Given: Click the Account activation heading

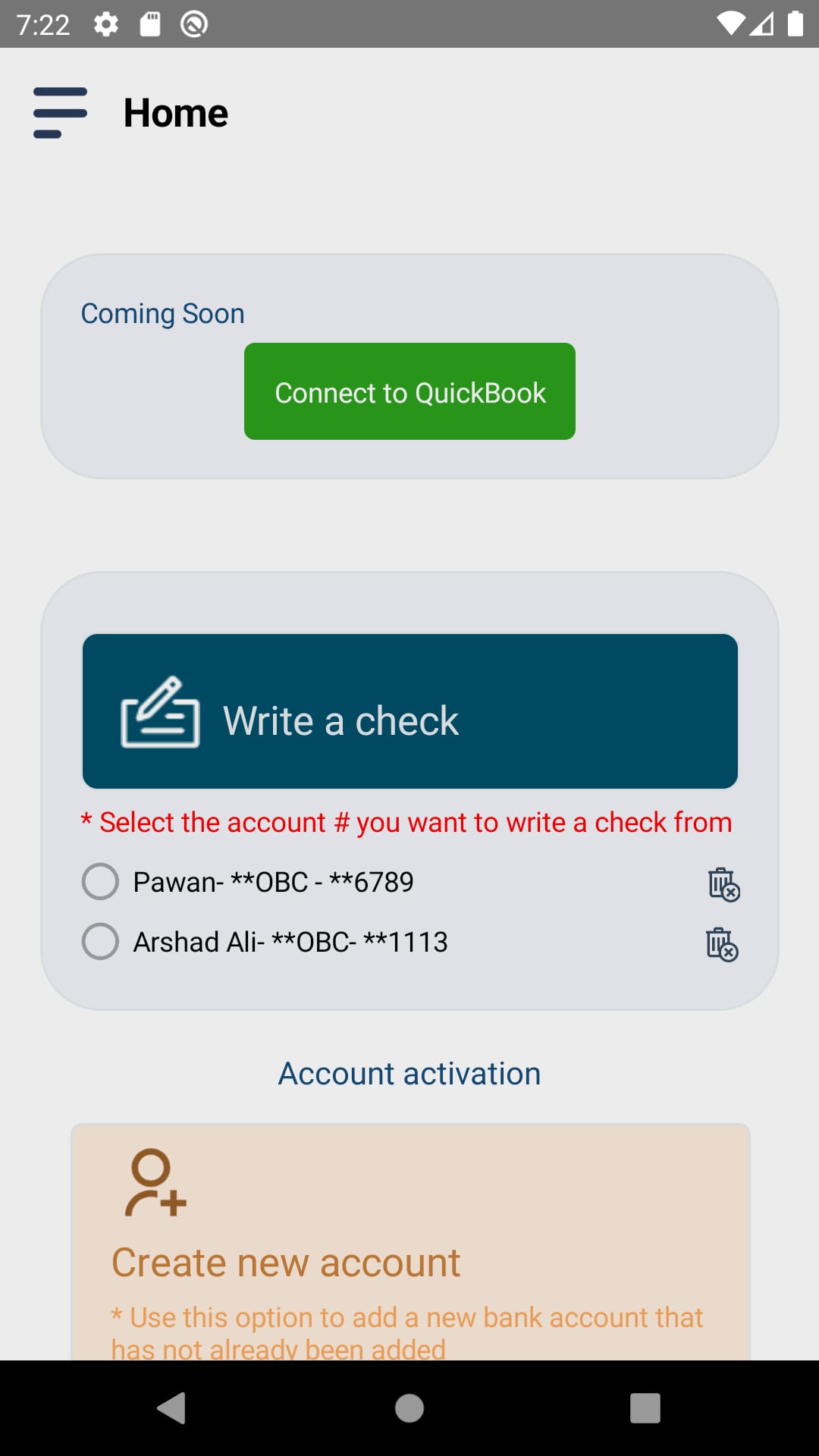Looking at the screenshot, I should click(x=409, y=1072).
